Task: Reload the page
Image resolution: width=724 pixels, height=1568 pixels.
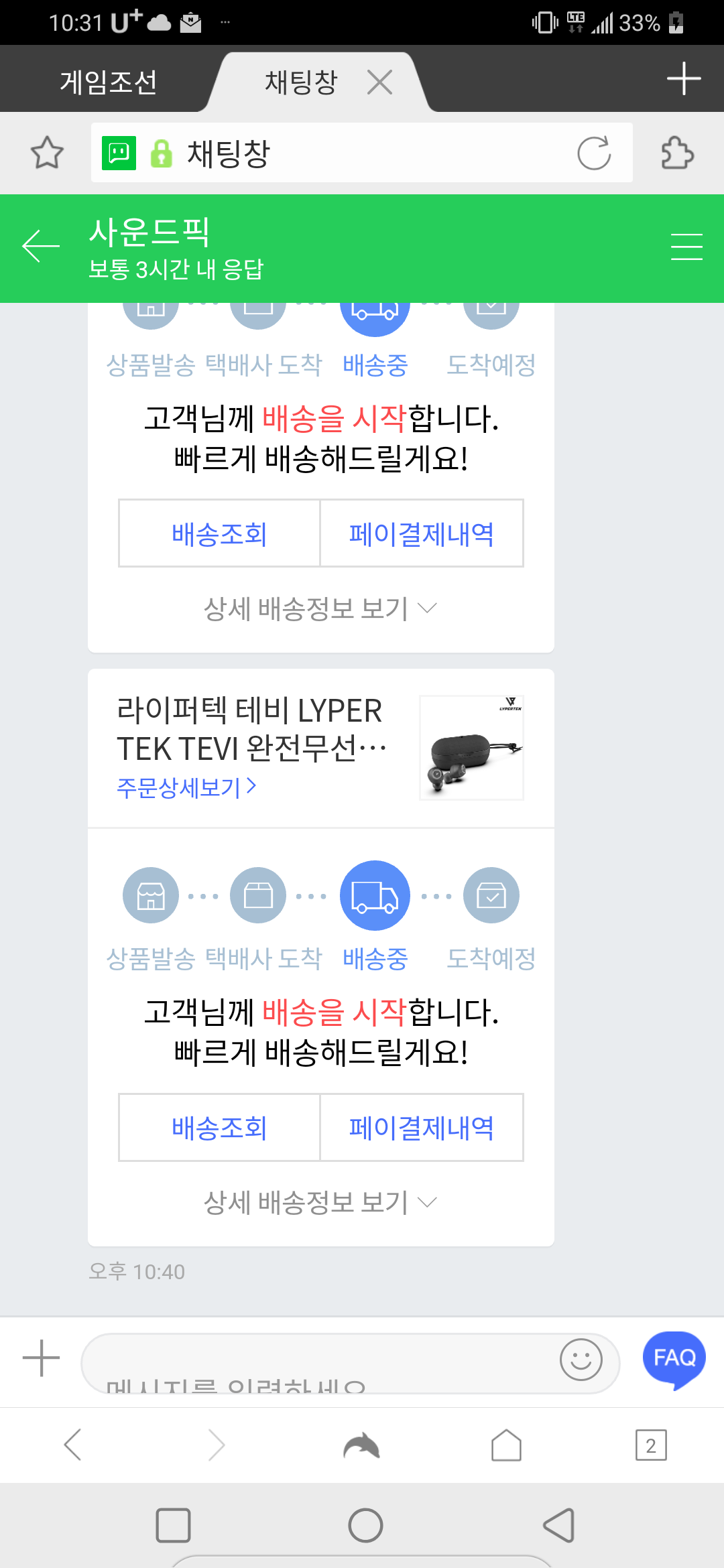Action: 593,153
